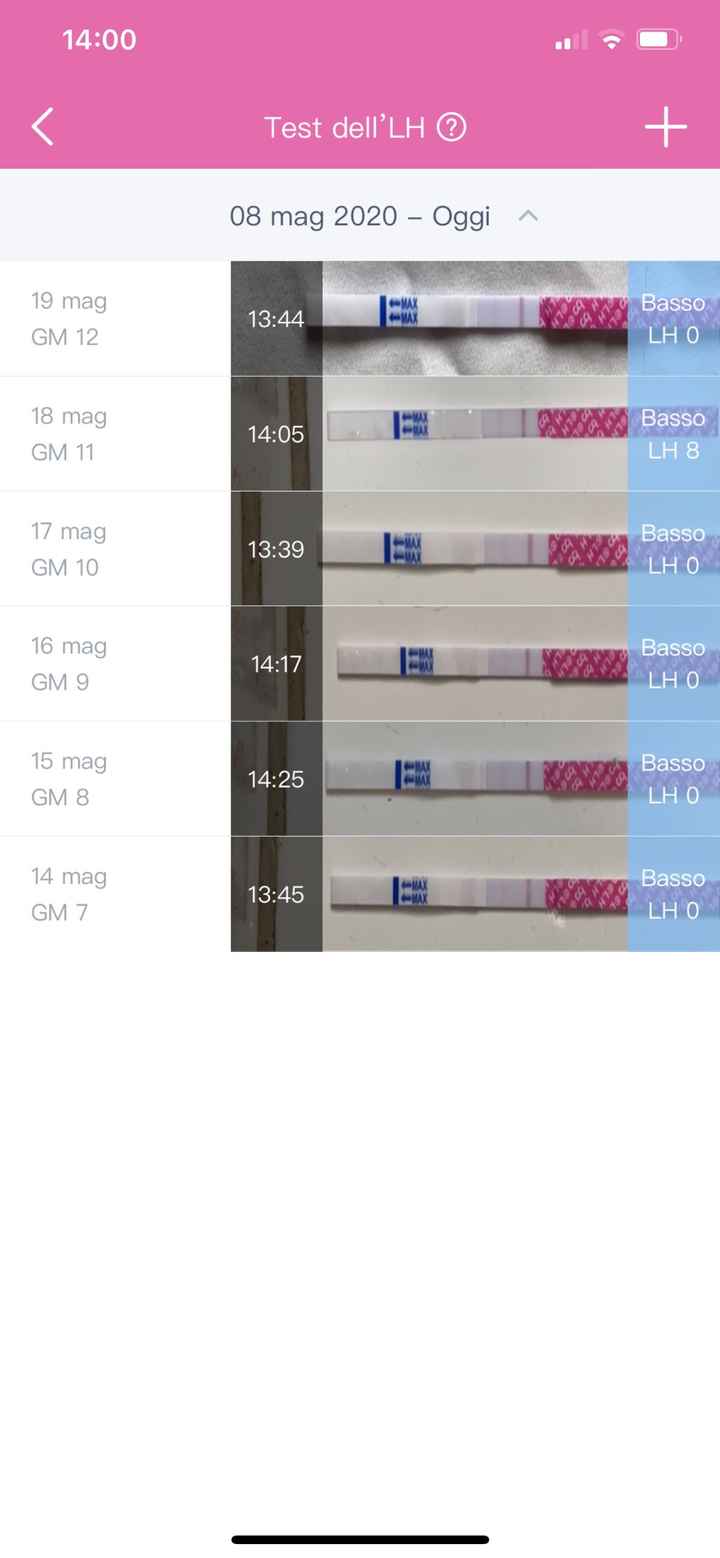This screenshot has width=720, height=1558.
Task: Open the 15 mag GM 8 test entry
Action: click(x=360, y=779)
